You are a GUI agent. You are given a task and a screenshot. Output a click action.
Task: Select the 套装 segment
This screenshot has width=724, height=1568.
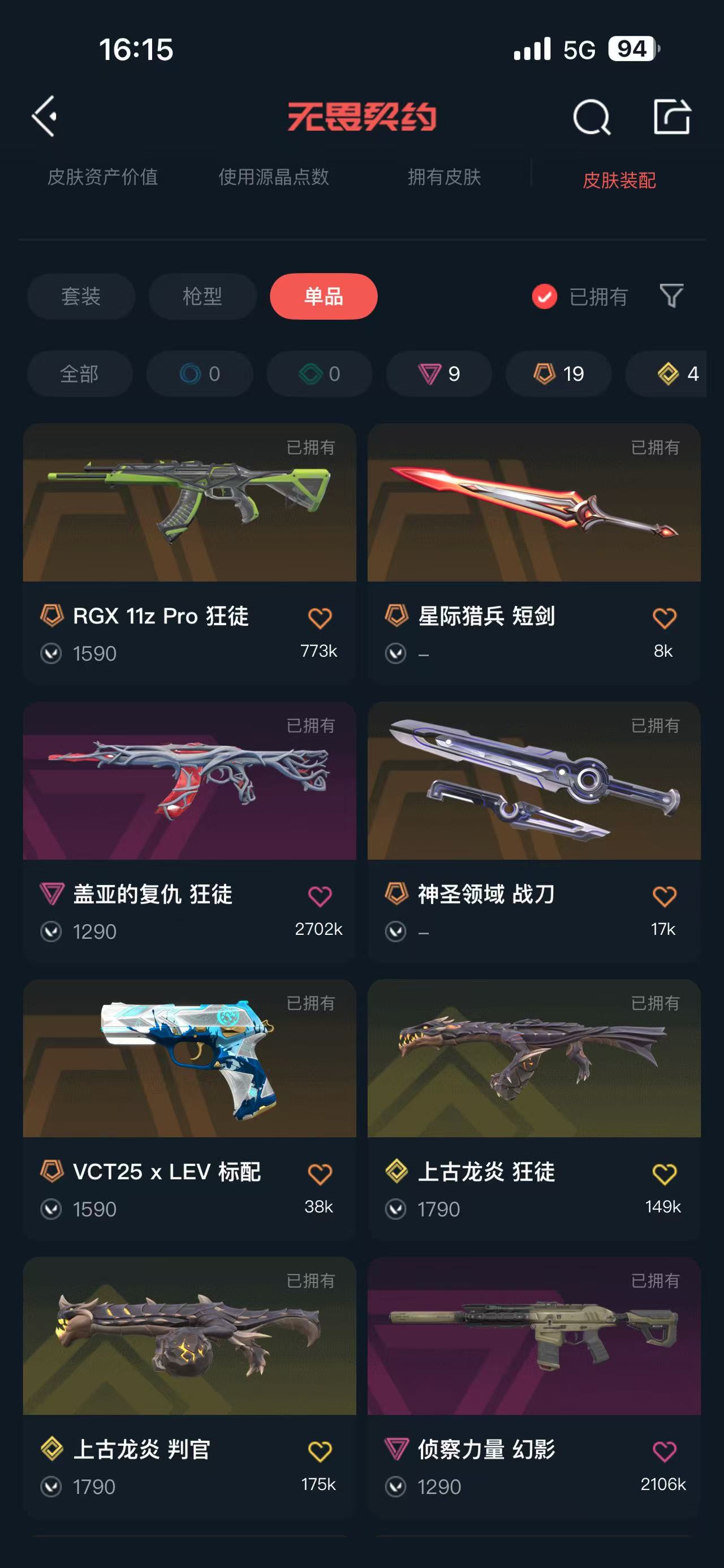point(81,296)
